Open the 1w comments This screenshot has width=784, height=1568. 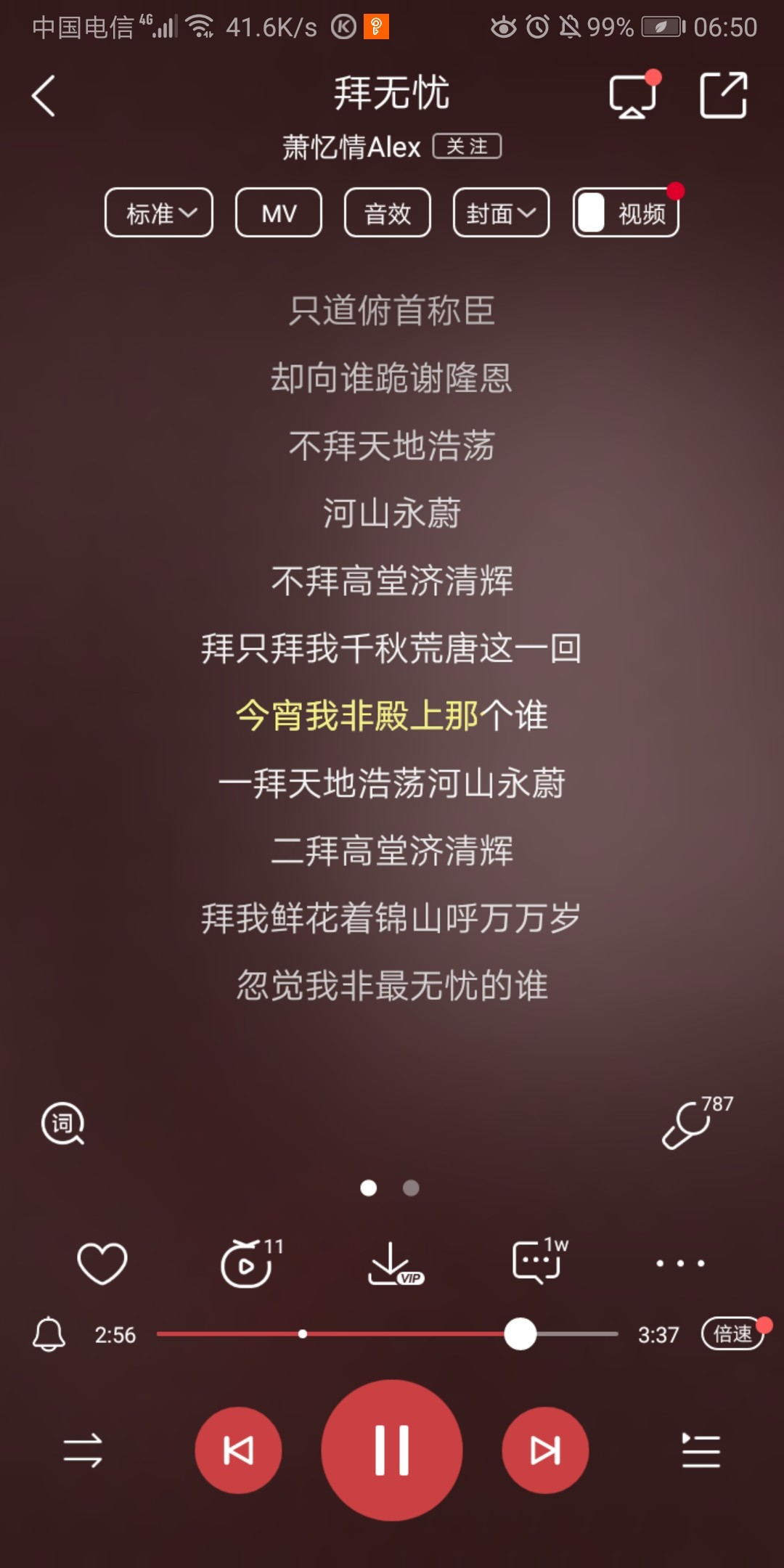[x=539, y=1262]
